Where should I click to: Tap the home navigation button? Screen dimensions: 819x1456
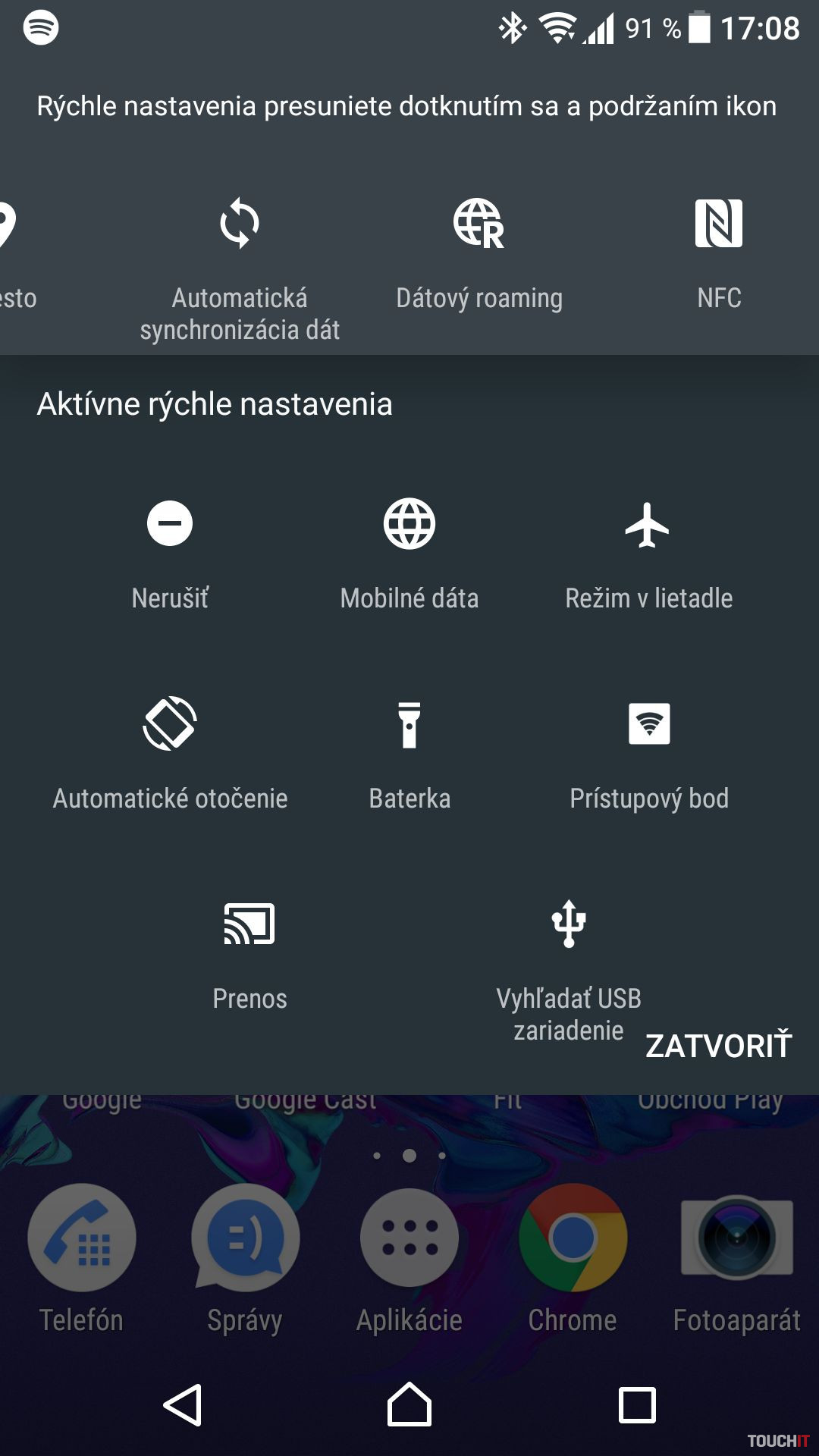pos(409,1404)
